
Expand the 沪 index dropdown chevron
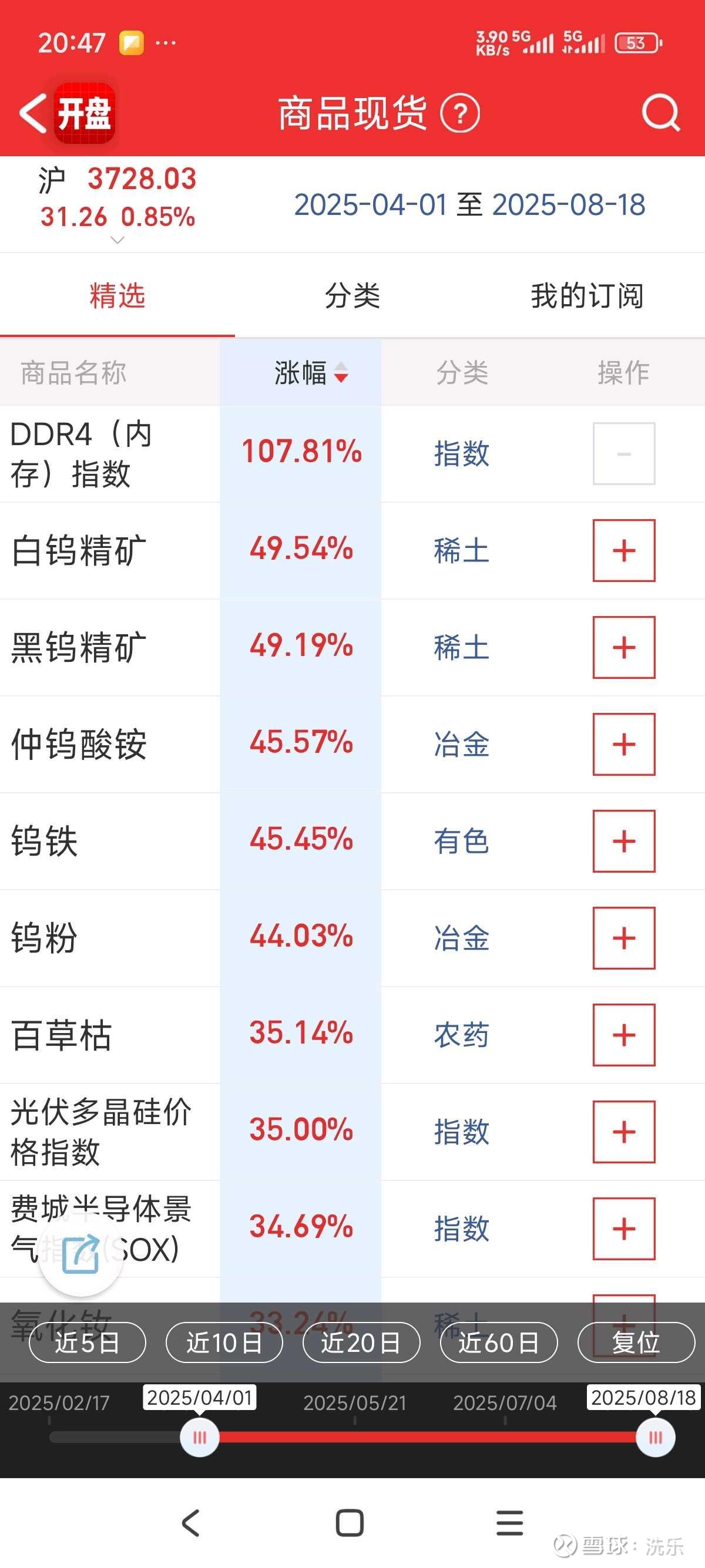point(117,240)
